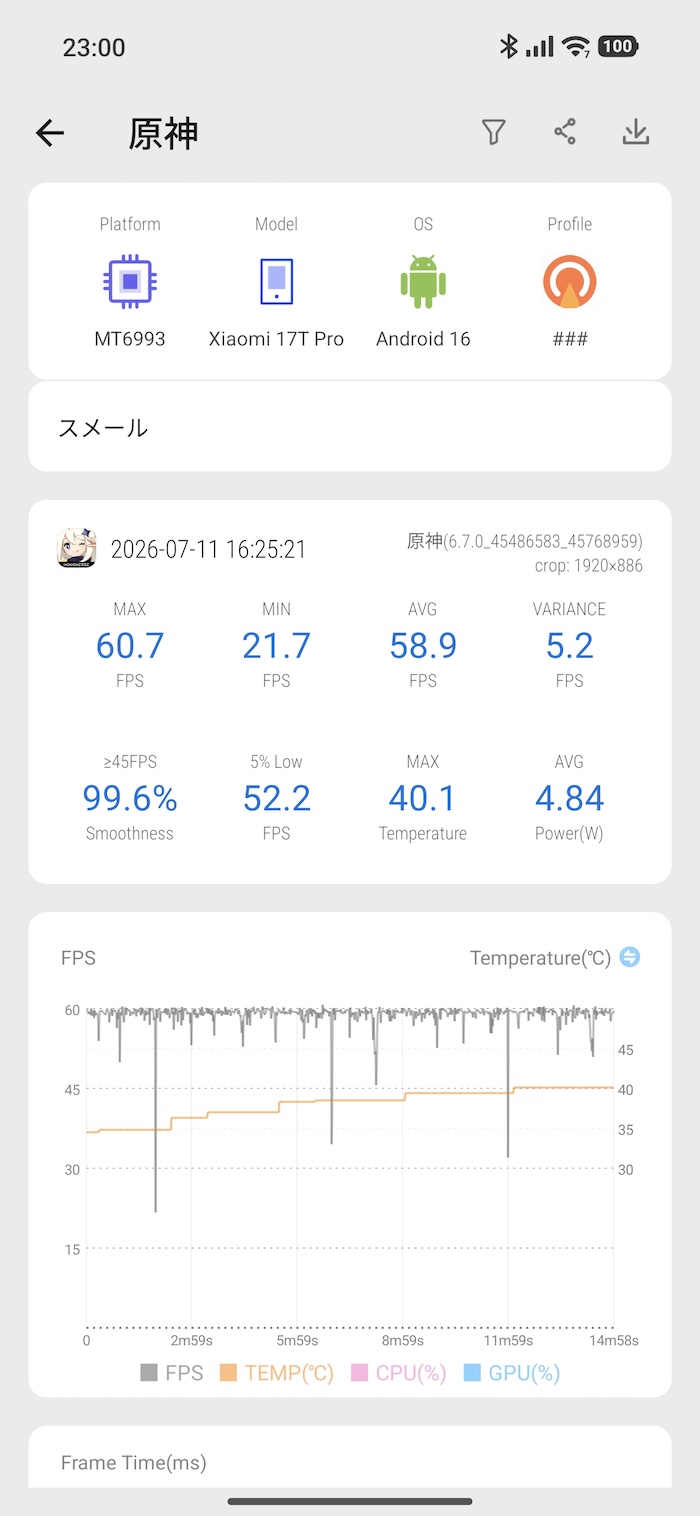Image resolution: width=700 pixels, height=1516 pixels.
Task: Share this benchmark report
Action: pos(565,132)
